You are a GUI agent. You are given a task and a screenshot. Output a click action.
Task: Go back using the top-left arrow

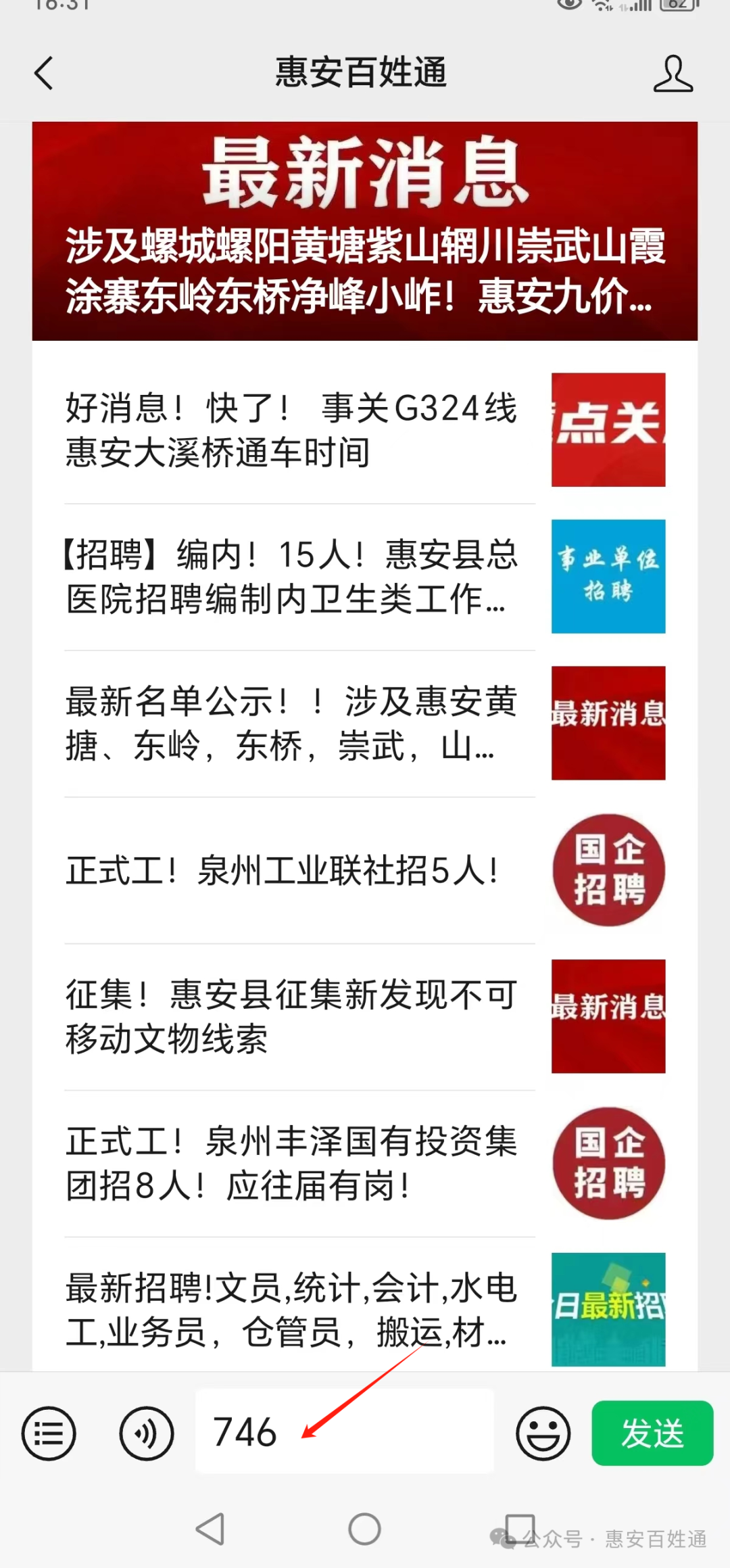coord(44,73)
